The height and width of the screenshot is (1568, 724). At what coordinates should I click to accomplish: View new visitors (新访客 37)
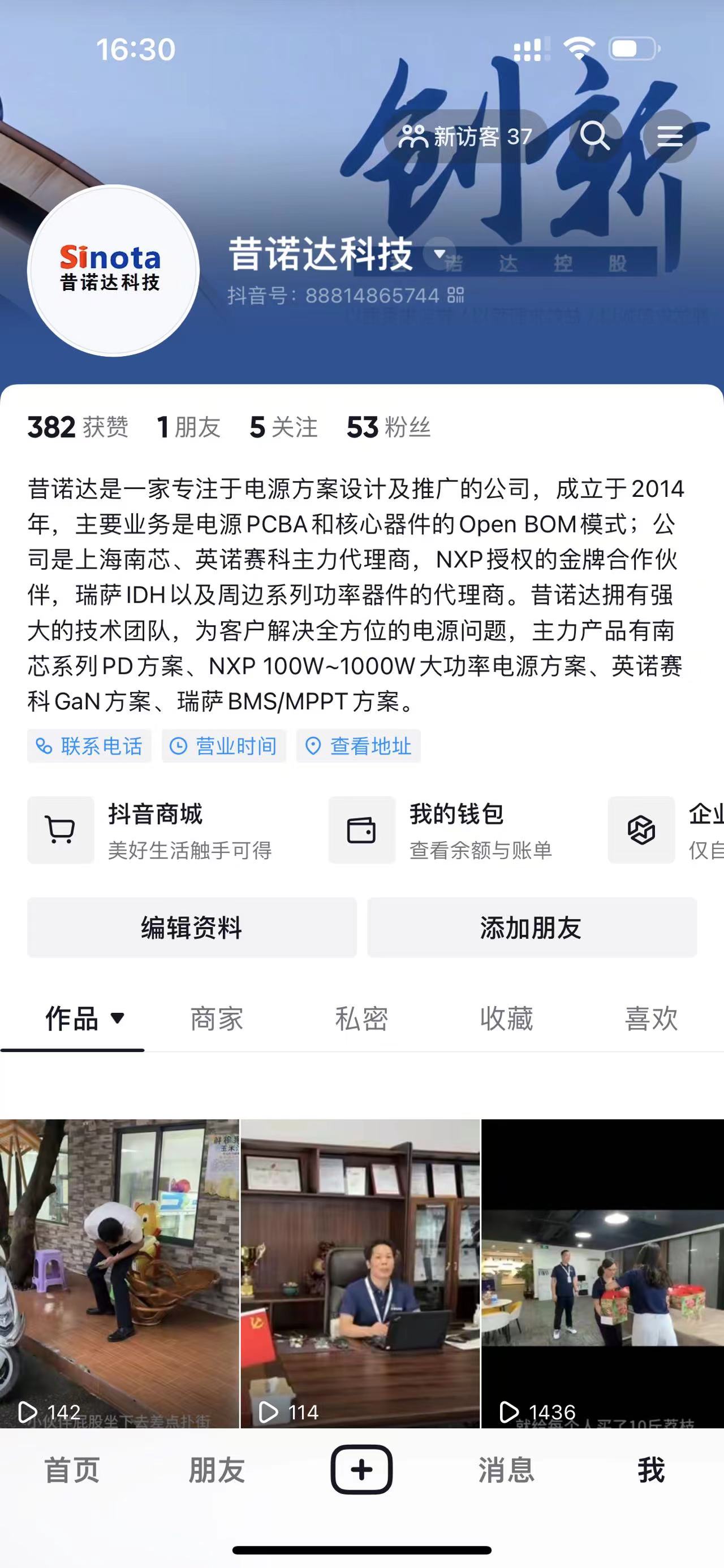466,136
